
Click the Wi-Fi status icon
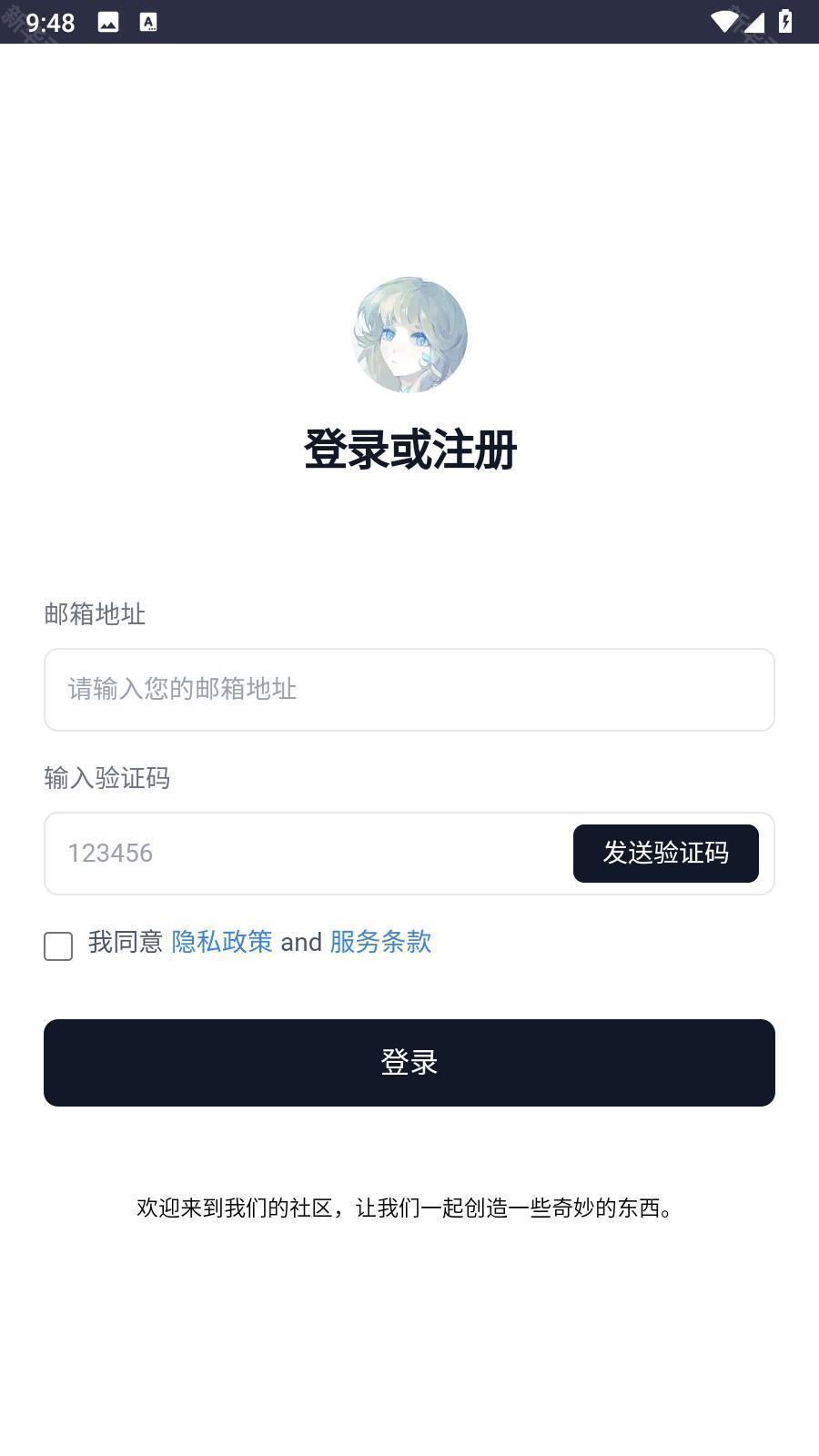click(723, 20)
